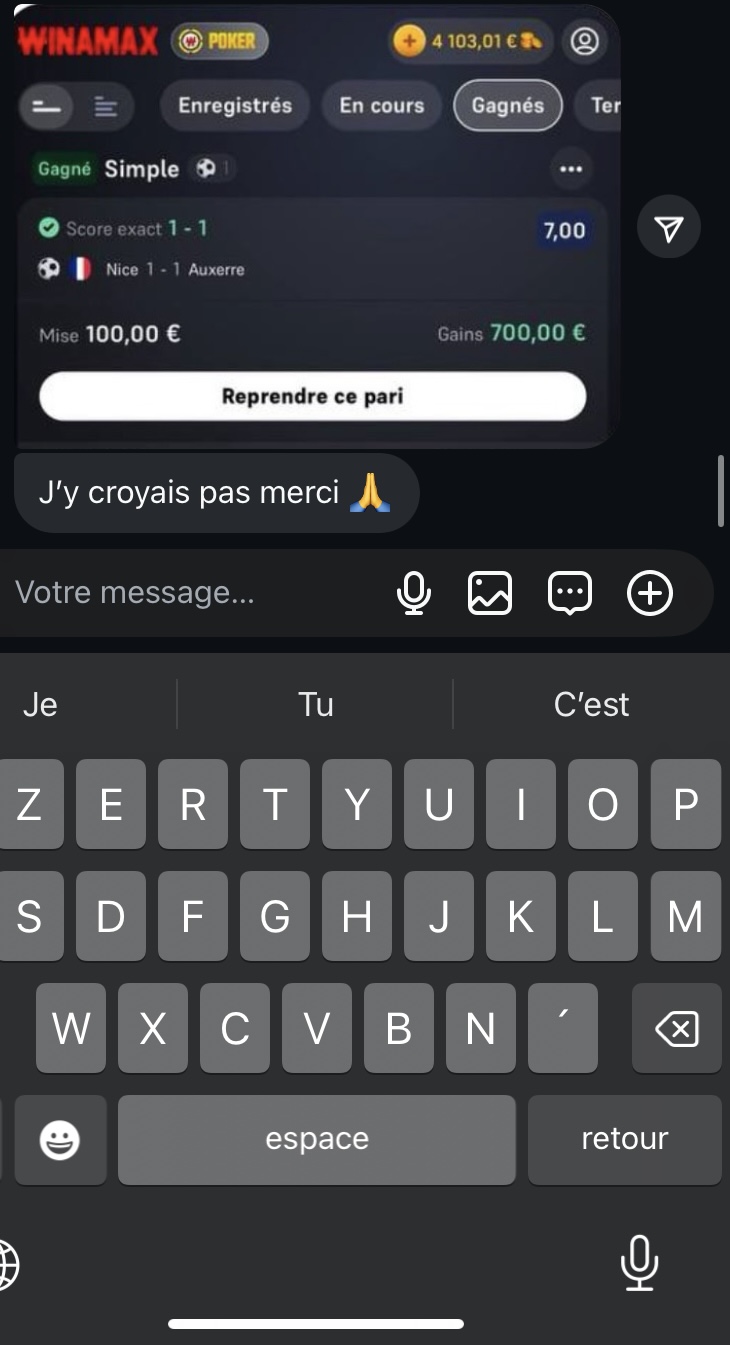Switch keyboard with the emoji key
This screenshot has height=1345, width=730.
pyautogui.click(x=60, y=1139)
